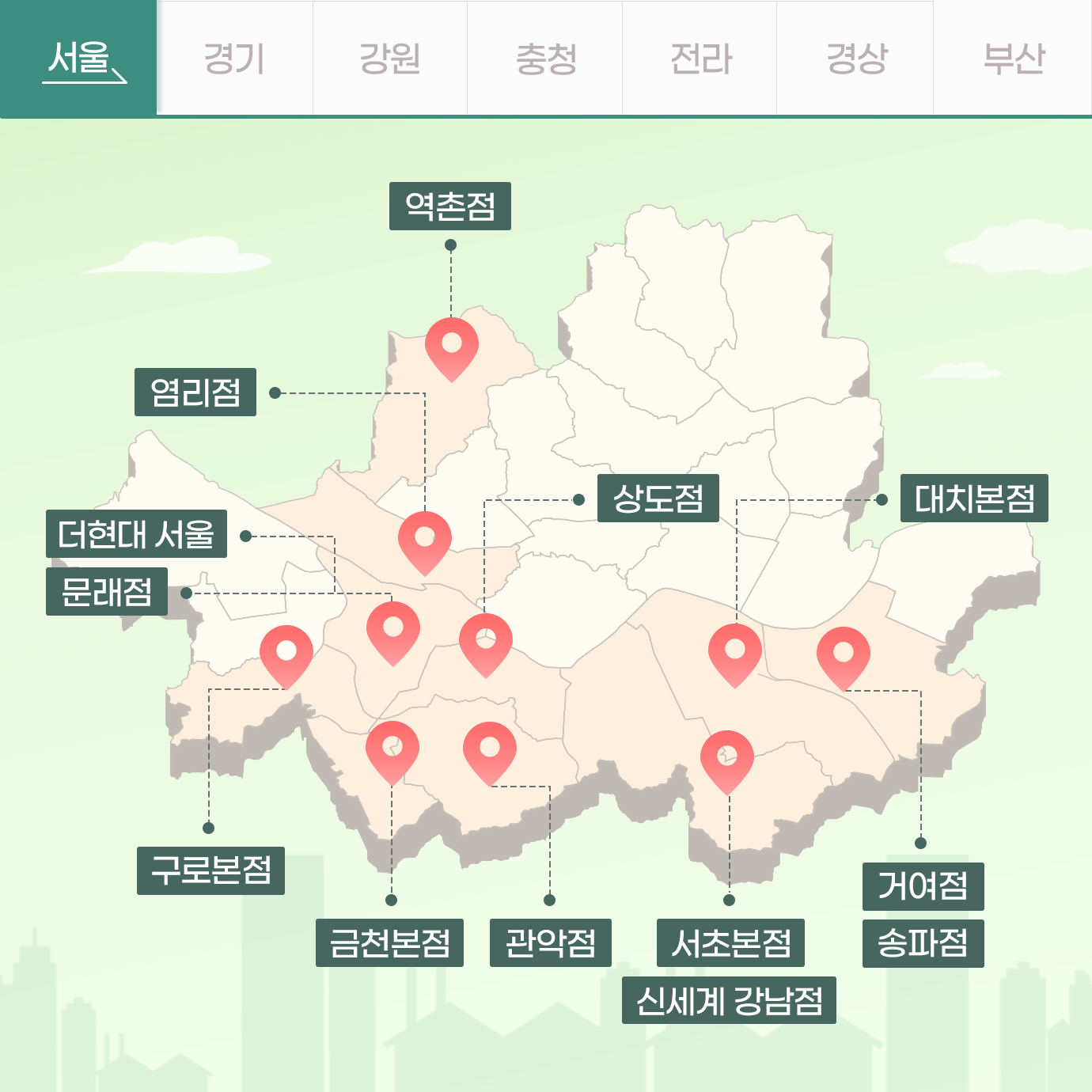Select the 염리점 store label
Screen dimensions: 1092x1092
coord(195,392)
